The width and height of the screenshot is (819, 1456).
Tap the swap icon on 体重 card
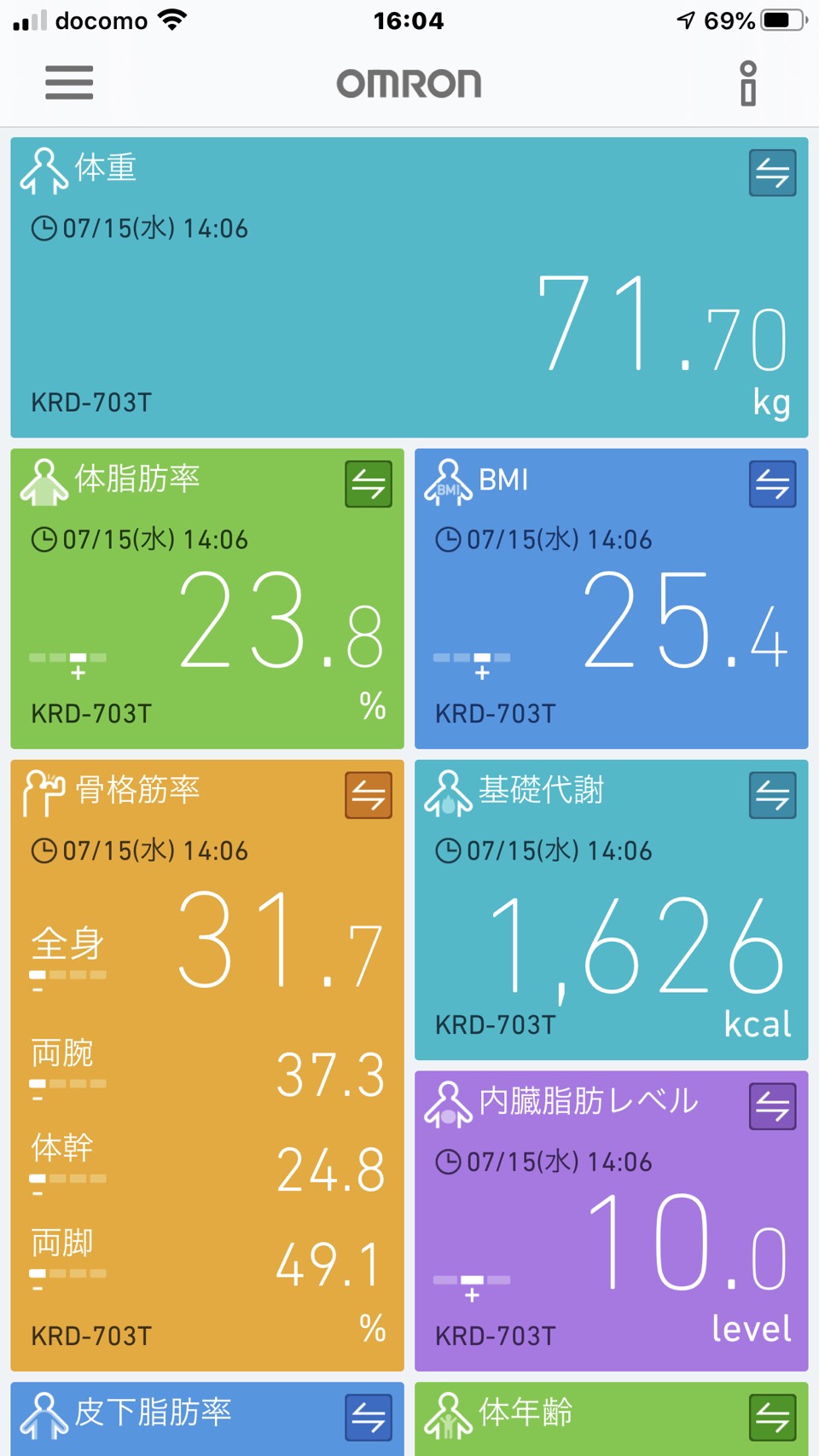[x=773, y=173]
